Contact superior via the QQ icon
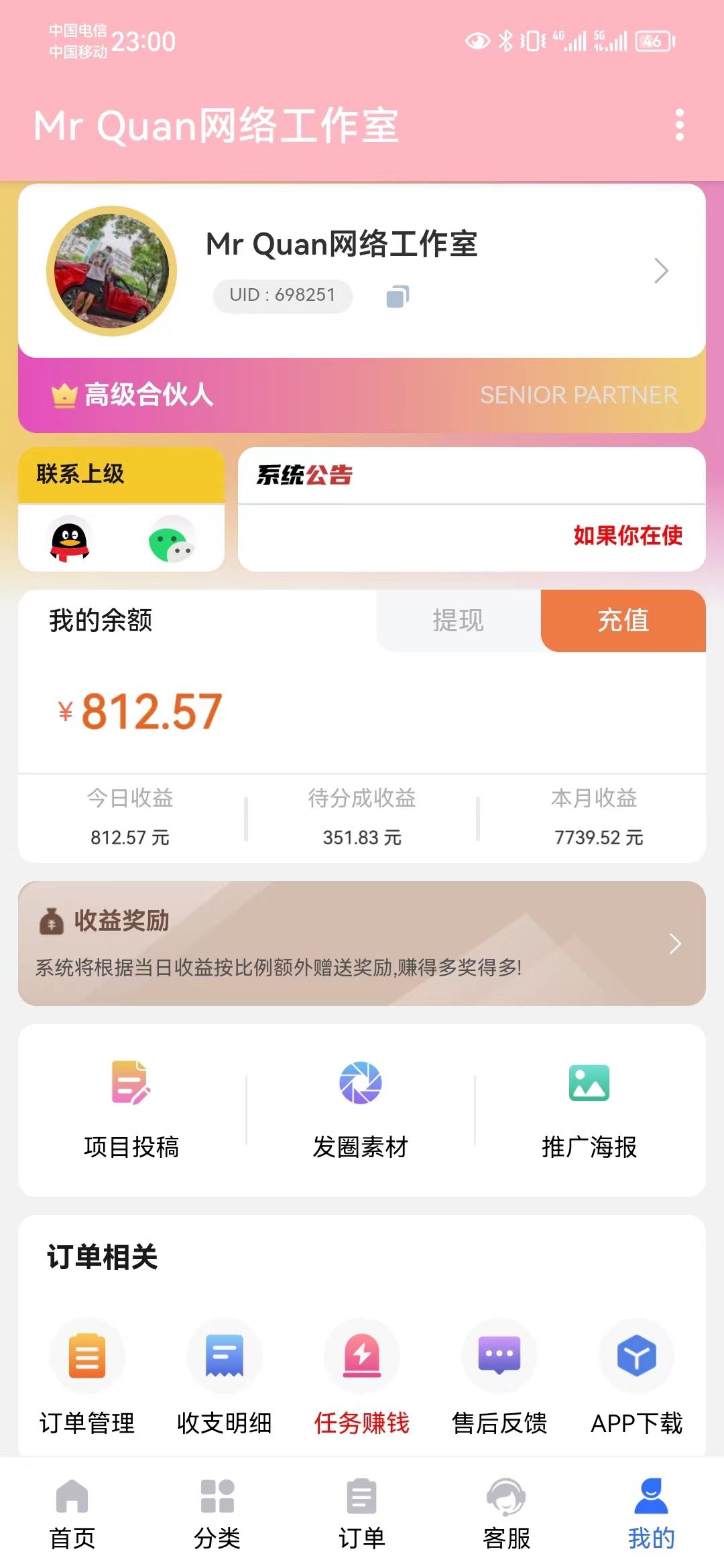724x1568 pixels. click(x=70, y=539)
